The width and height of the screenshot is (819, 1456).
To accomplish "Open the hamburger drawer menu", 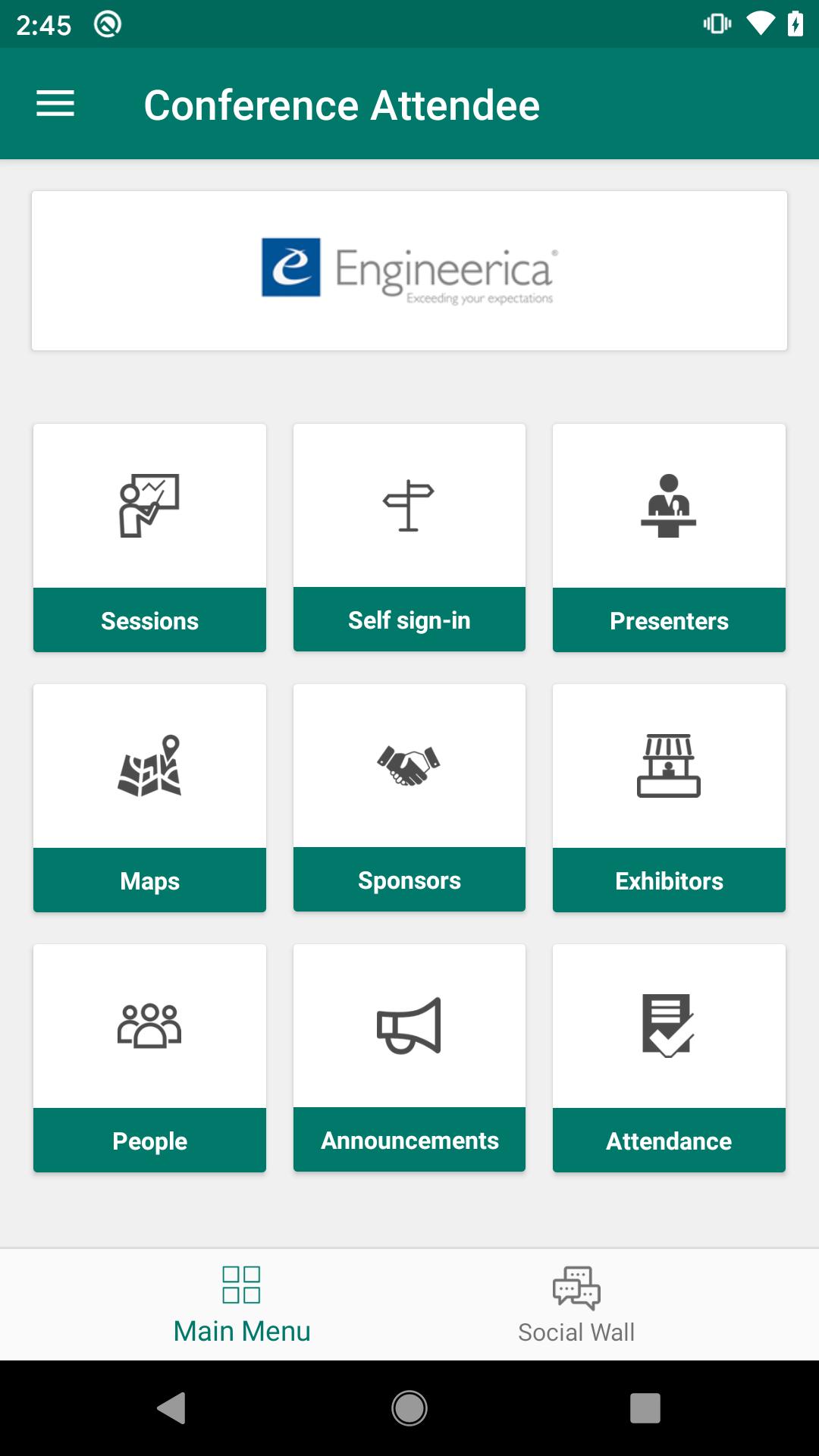I will tap(55, 104).
